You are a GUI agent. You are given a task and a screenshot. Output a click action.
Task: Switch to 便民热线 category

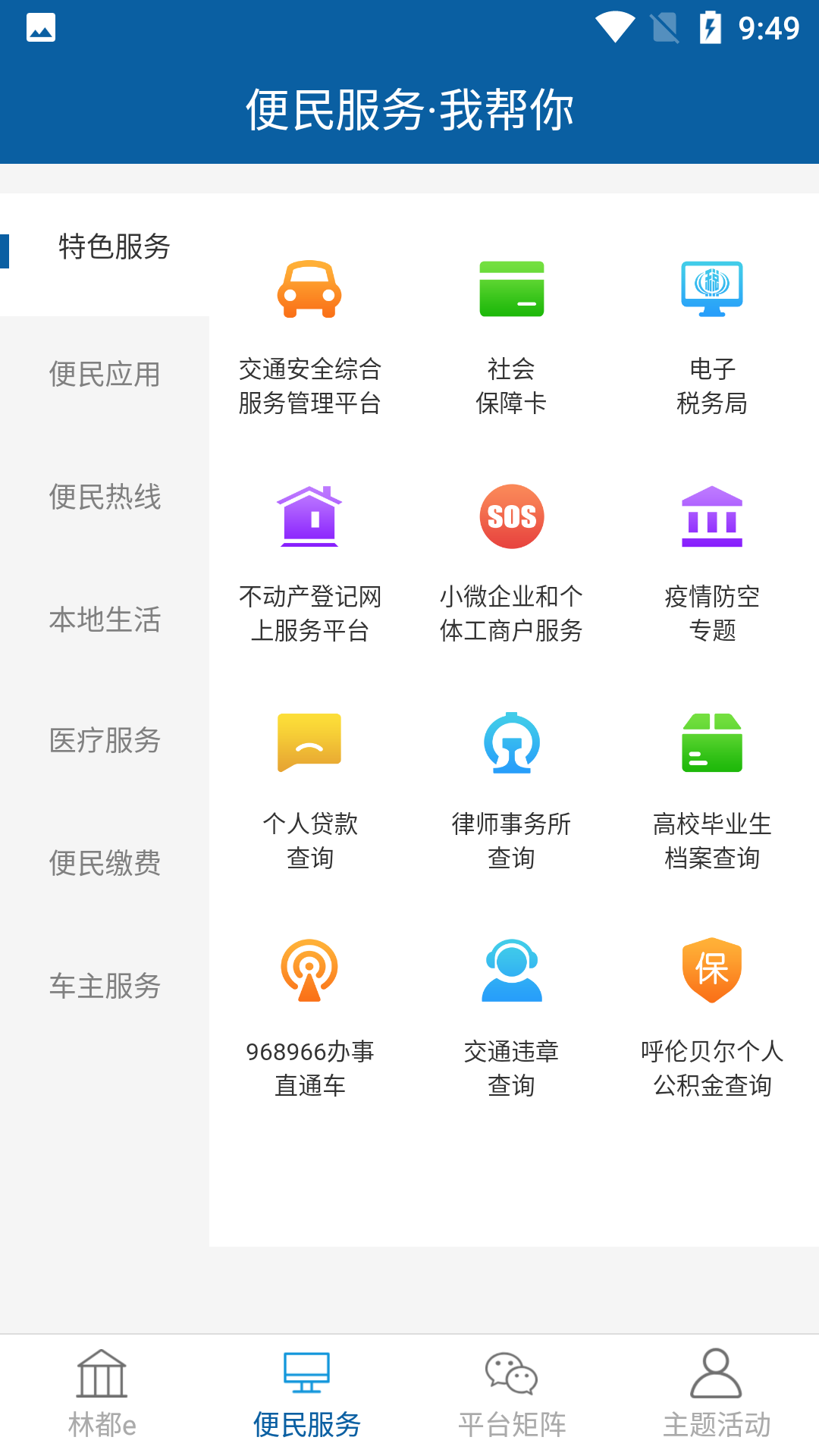pos(105,497)
